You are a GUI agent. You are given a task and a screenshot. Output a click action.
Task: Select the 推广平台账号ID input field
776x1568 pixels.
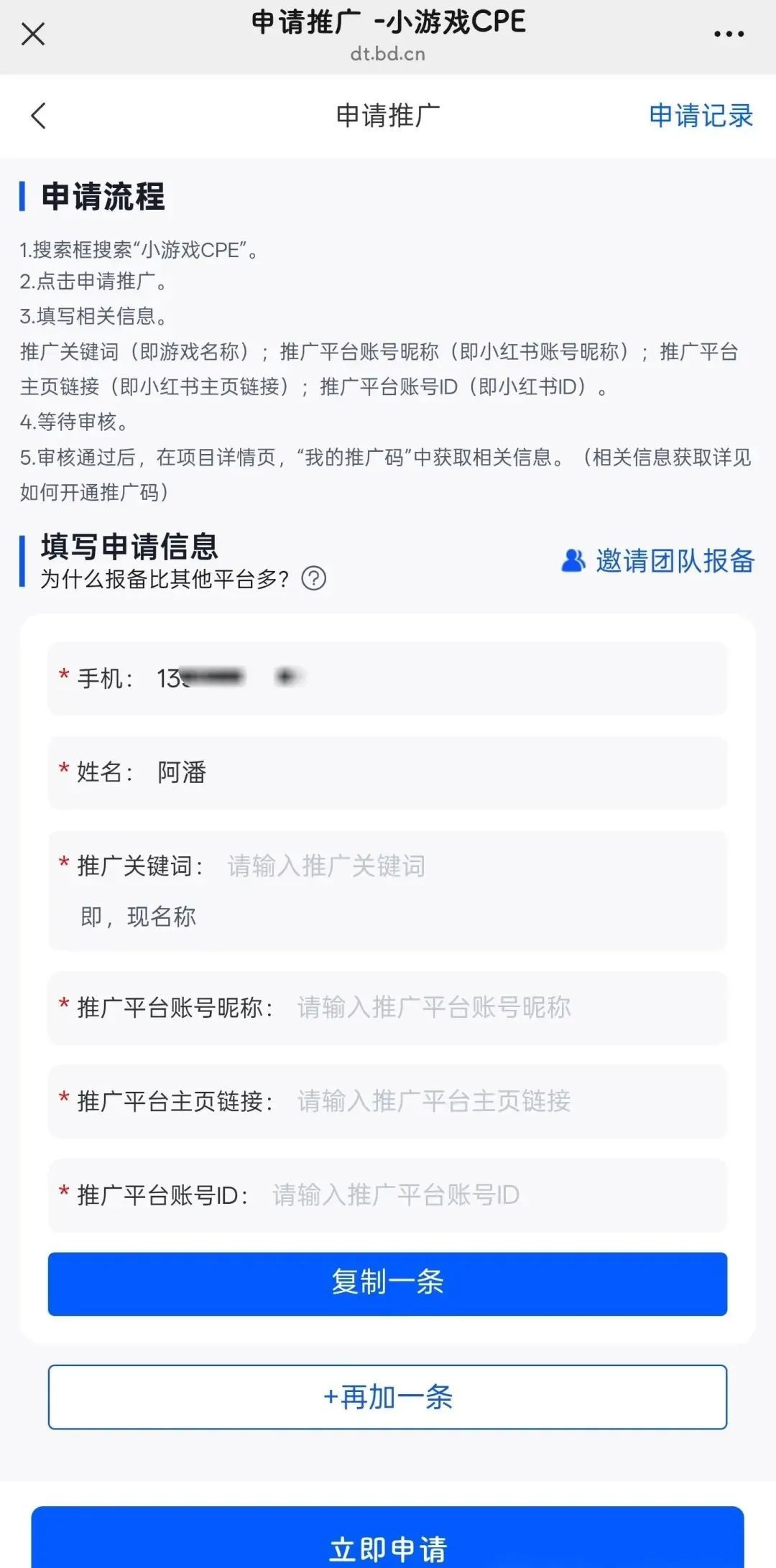point(387,1195)
